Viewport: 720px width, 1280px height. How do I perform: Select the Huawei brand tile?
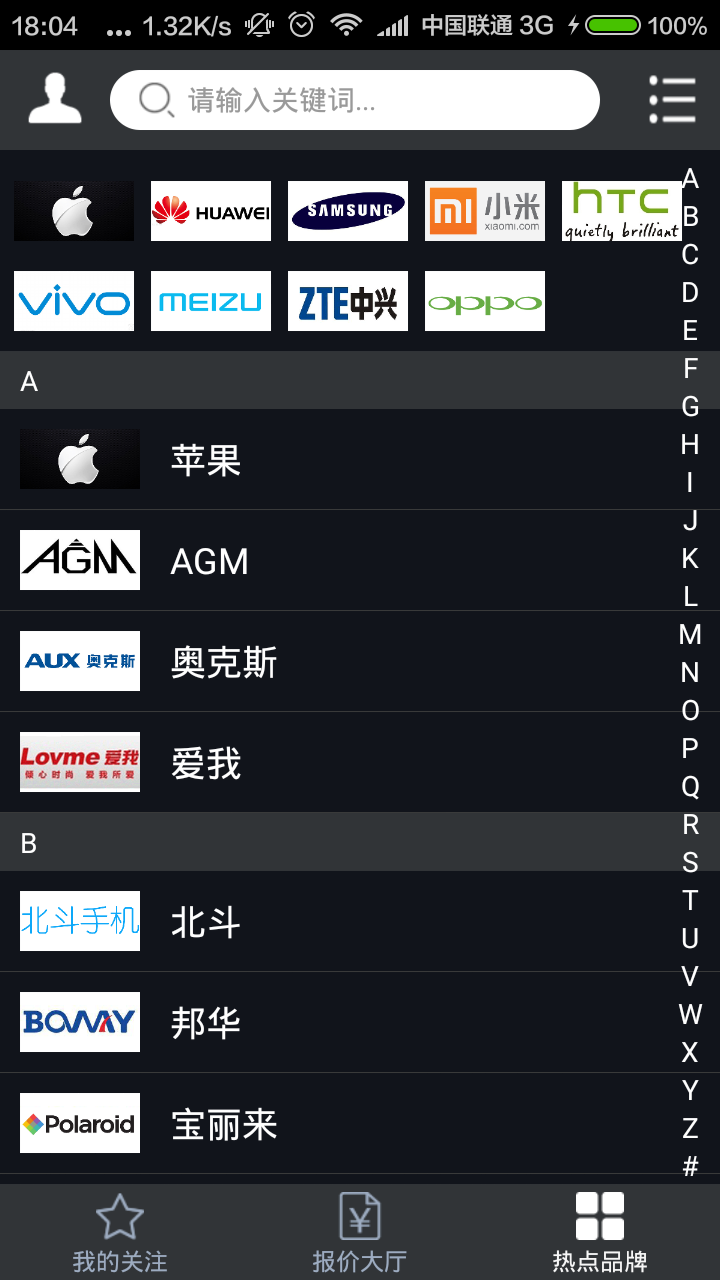(x=211, y=211)
